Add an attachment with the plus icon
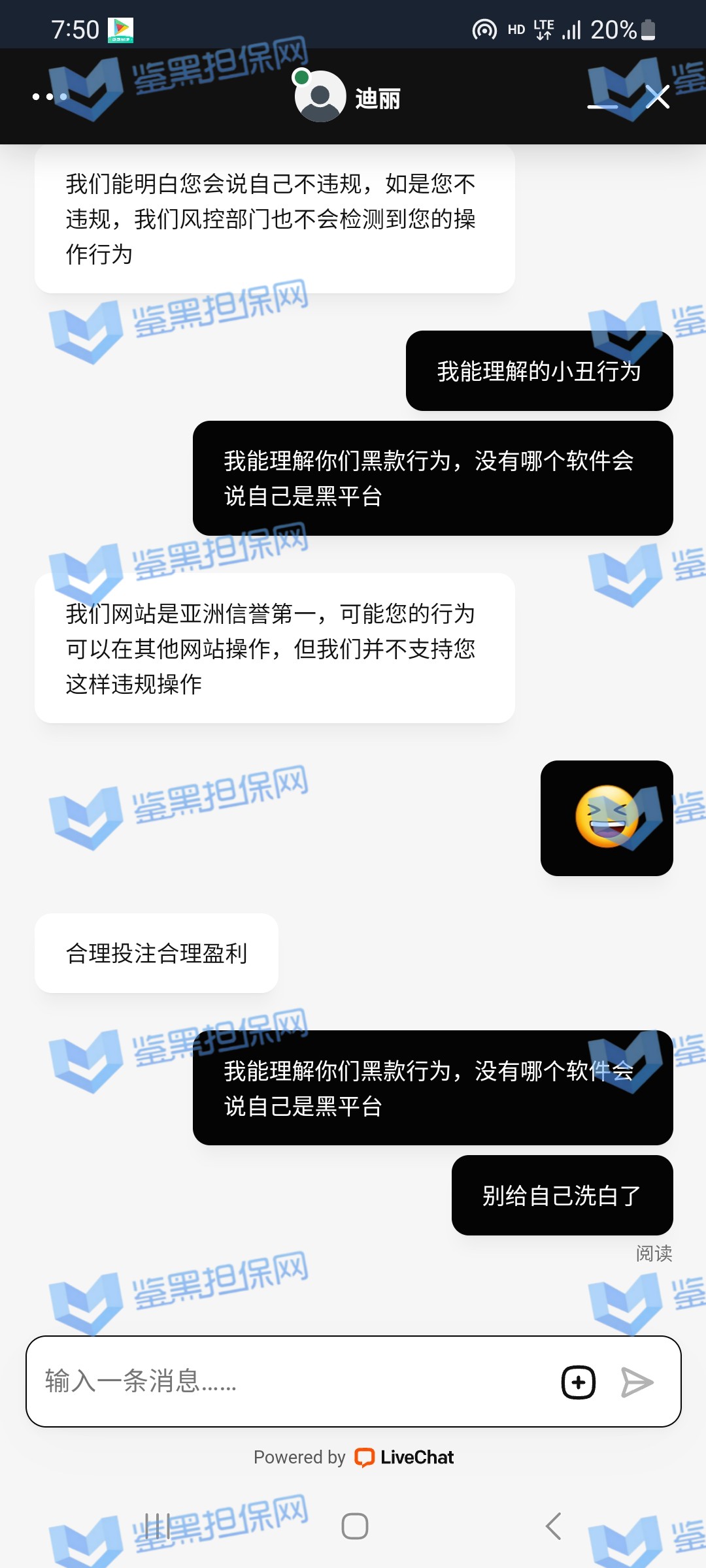 point(579,1382)
